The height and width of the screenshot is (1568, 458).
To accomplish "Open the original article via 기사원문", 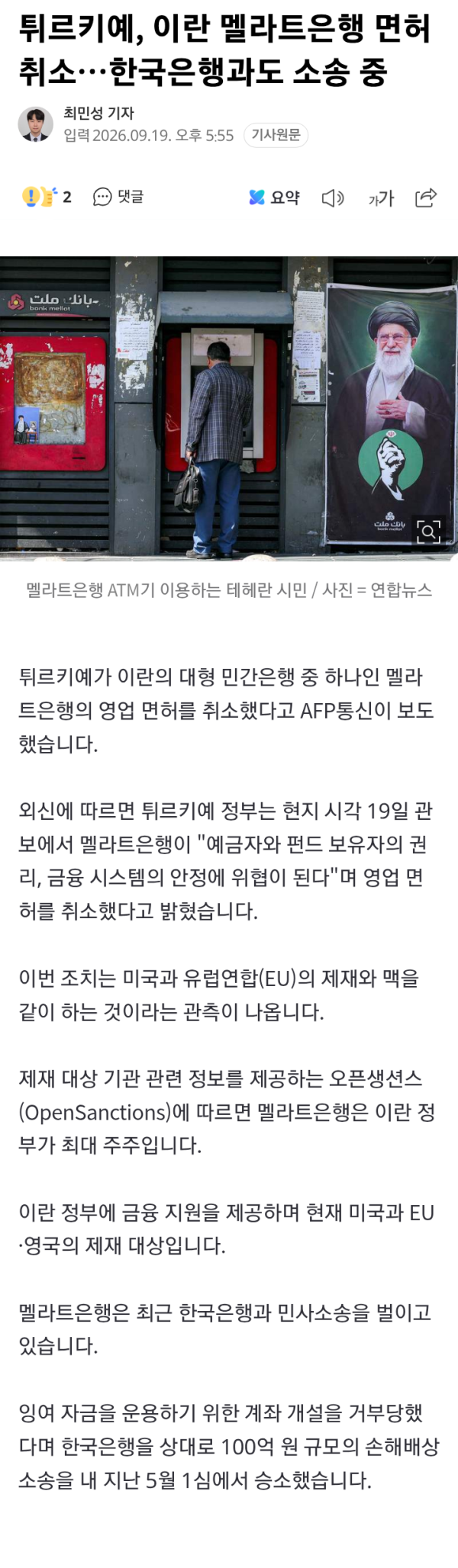I will point(276,135).
